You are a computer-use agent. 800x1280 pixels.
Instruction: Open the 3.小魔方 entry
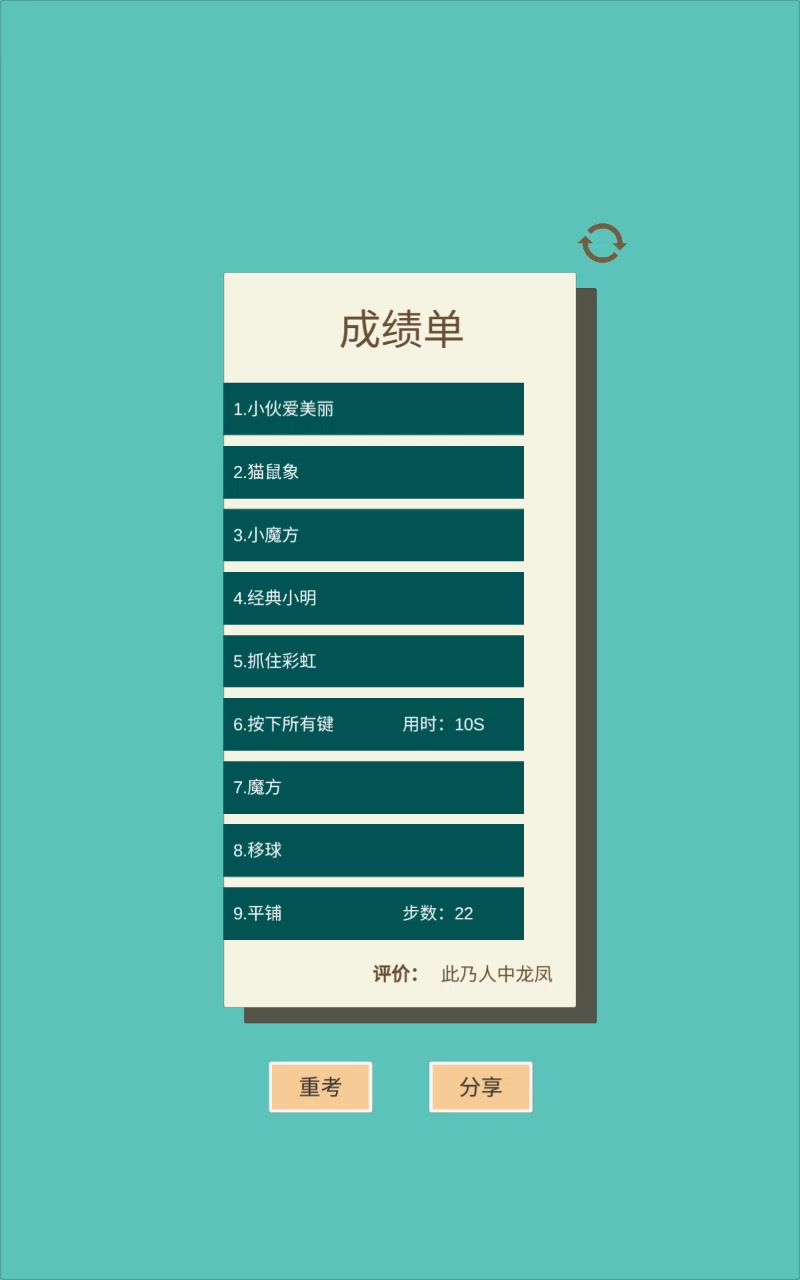tap(373, 535)
